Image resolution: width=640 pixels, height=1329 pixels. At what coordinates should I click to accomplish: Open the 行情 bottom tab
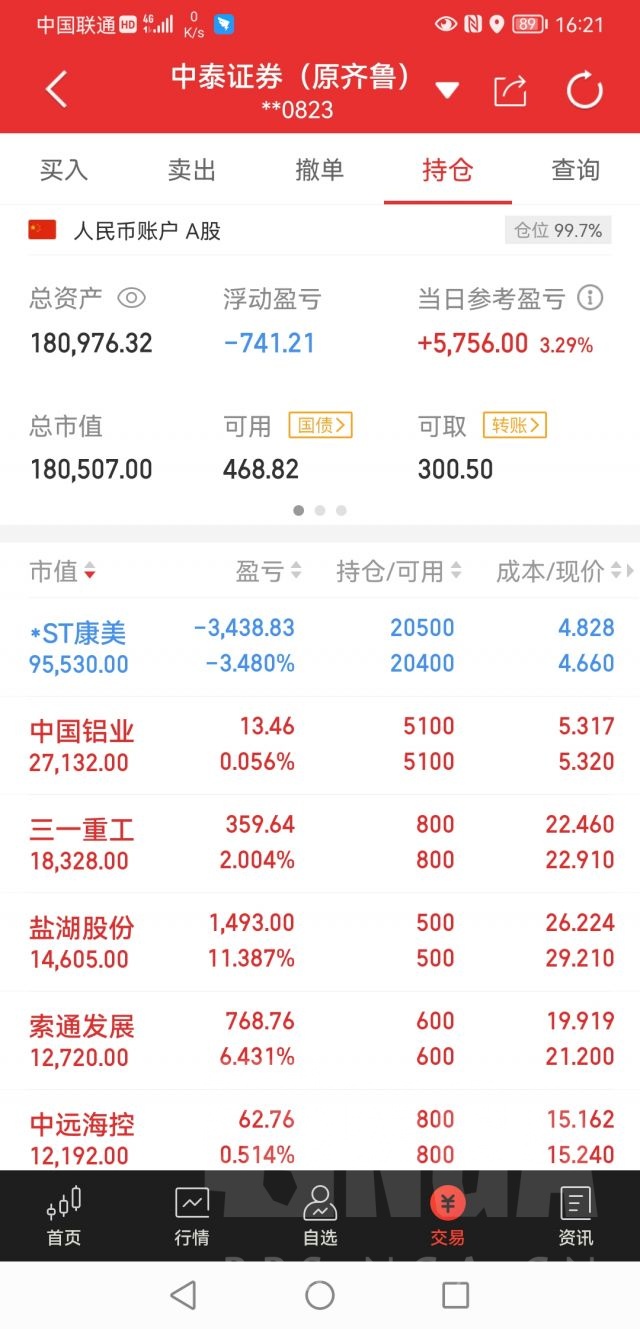pos(192,1215)
